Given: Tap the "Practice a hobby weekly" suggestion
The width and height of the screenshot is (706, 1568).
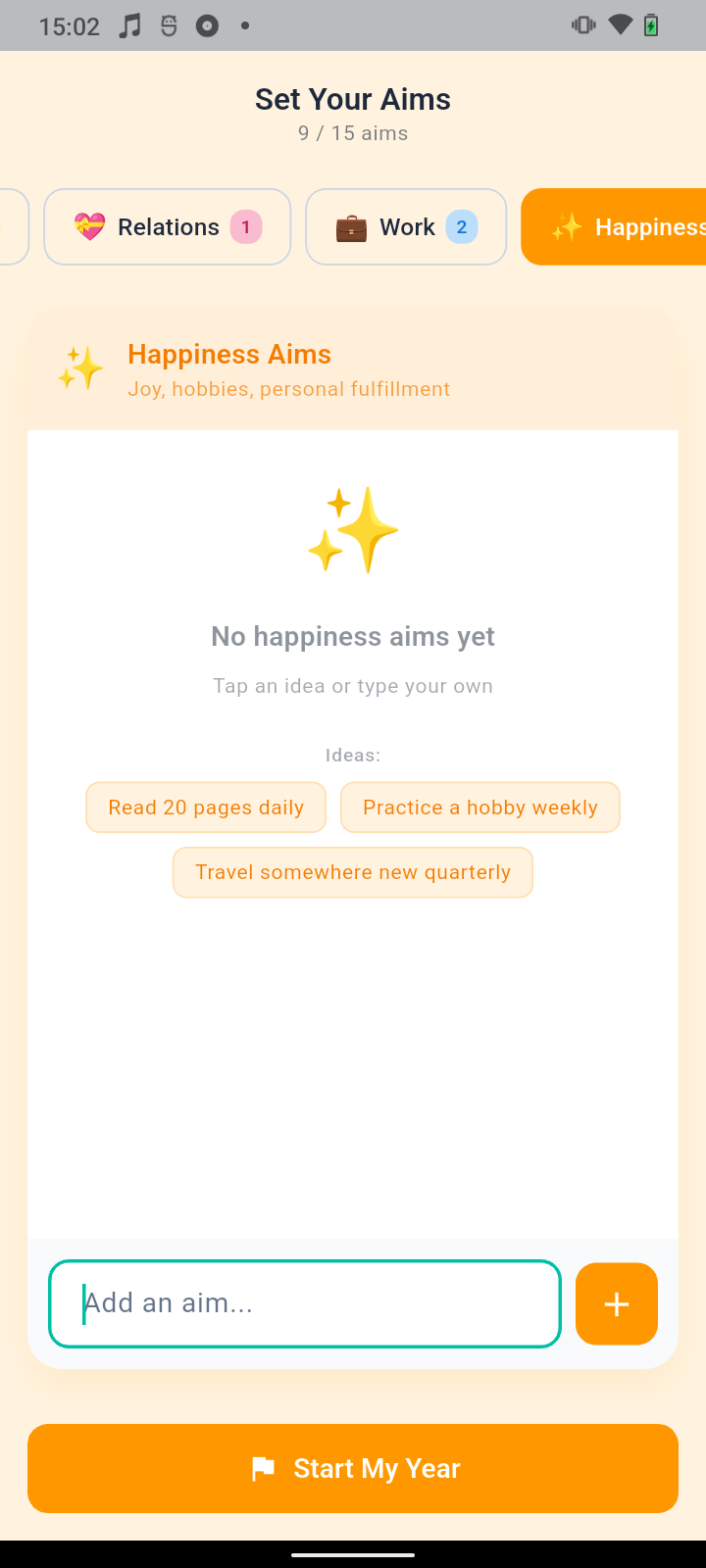Looking at the screenshot, I should pos(479,807).
